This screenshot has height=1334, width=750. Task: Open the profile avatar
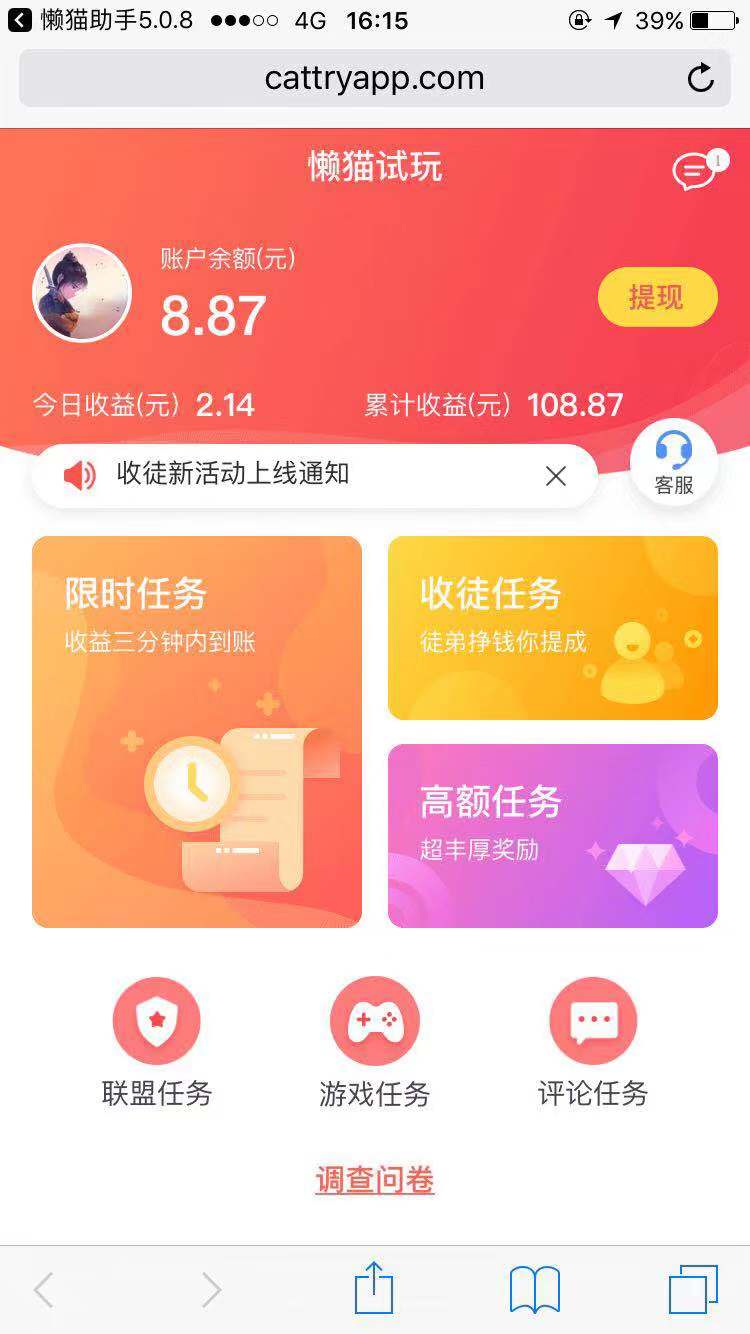click(x=82, y=293)
